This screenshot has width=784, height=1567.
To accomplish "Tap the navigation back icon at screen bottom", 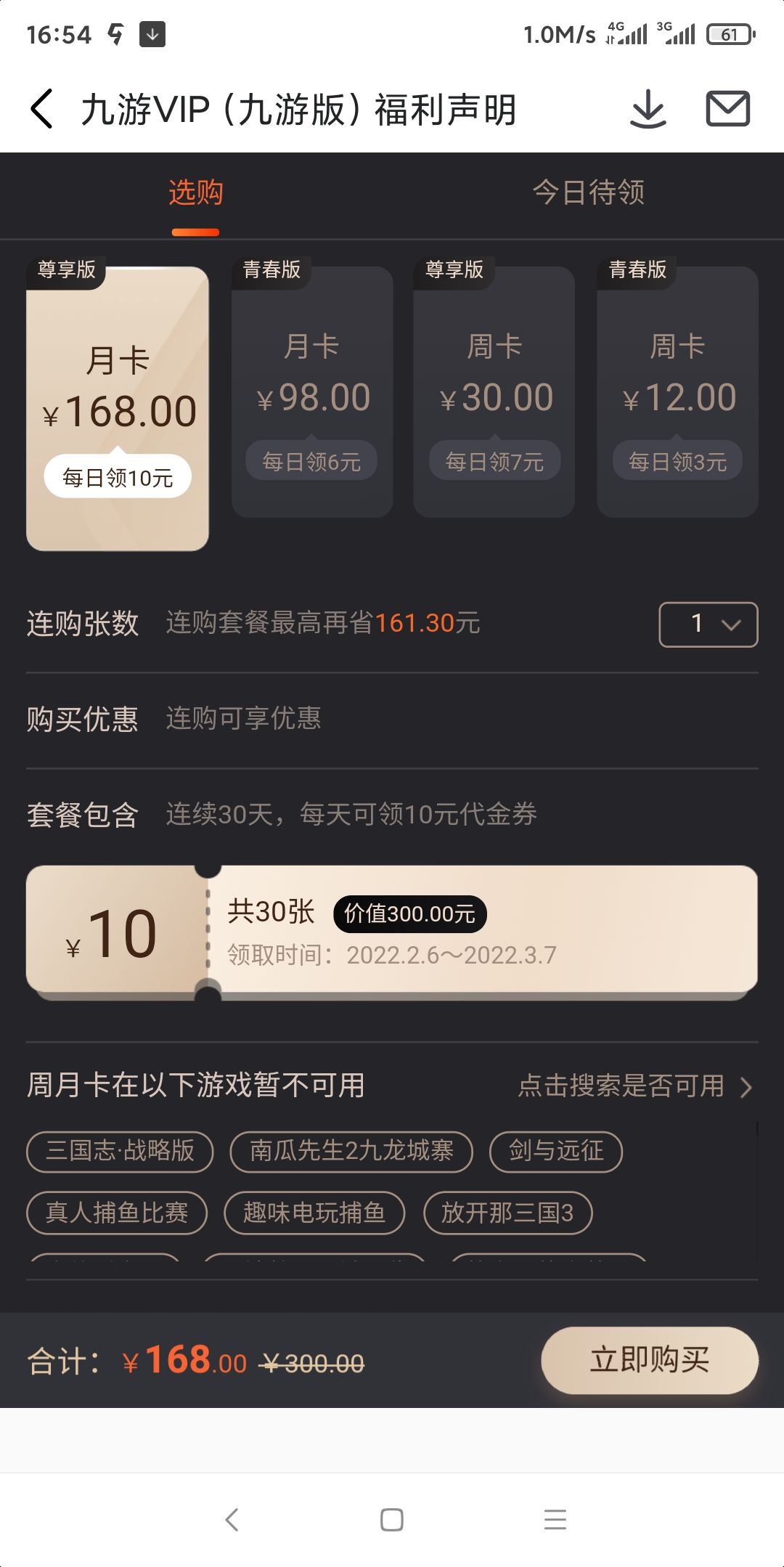I will [231, 1520].
